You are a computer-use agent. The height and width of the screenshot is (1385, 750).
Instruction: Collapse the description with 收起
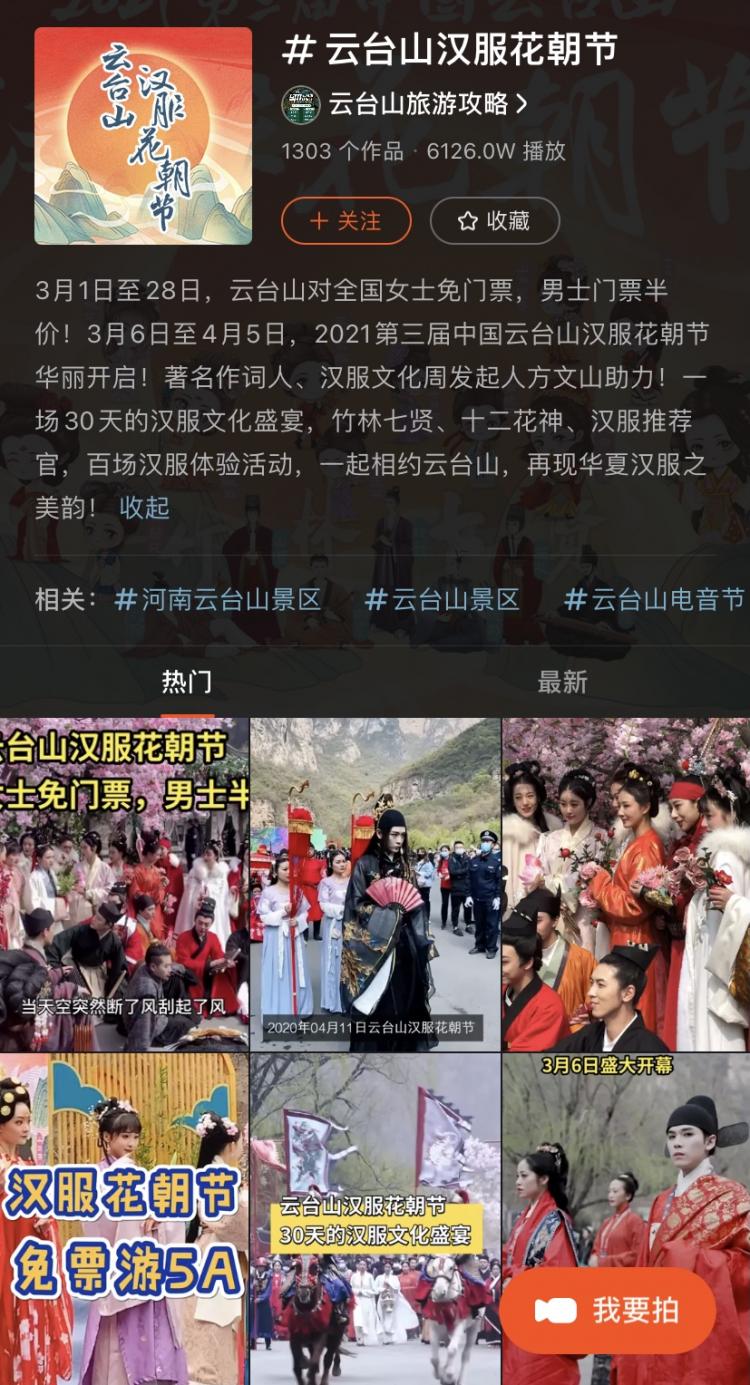(145, 507)
